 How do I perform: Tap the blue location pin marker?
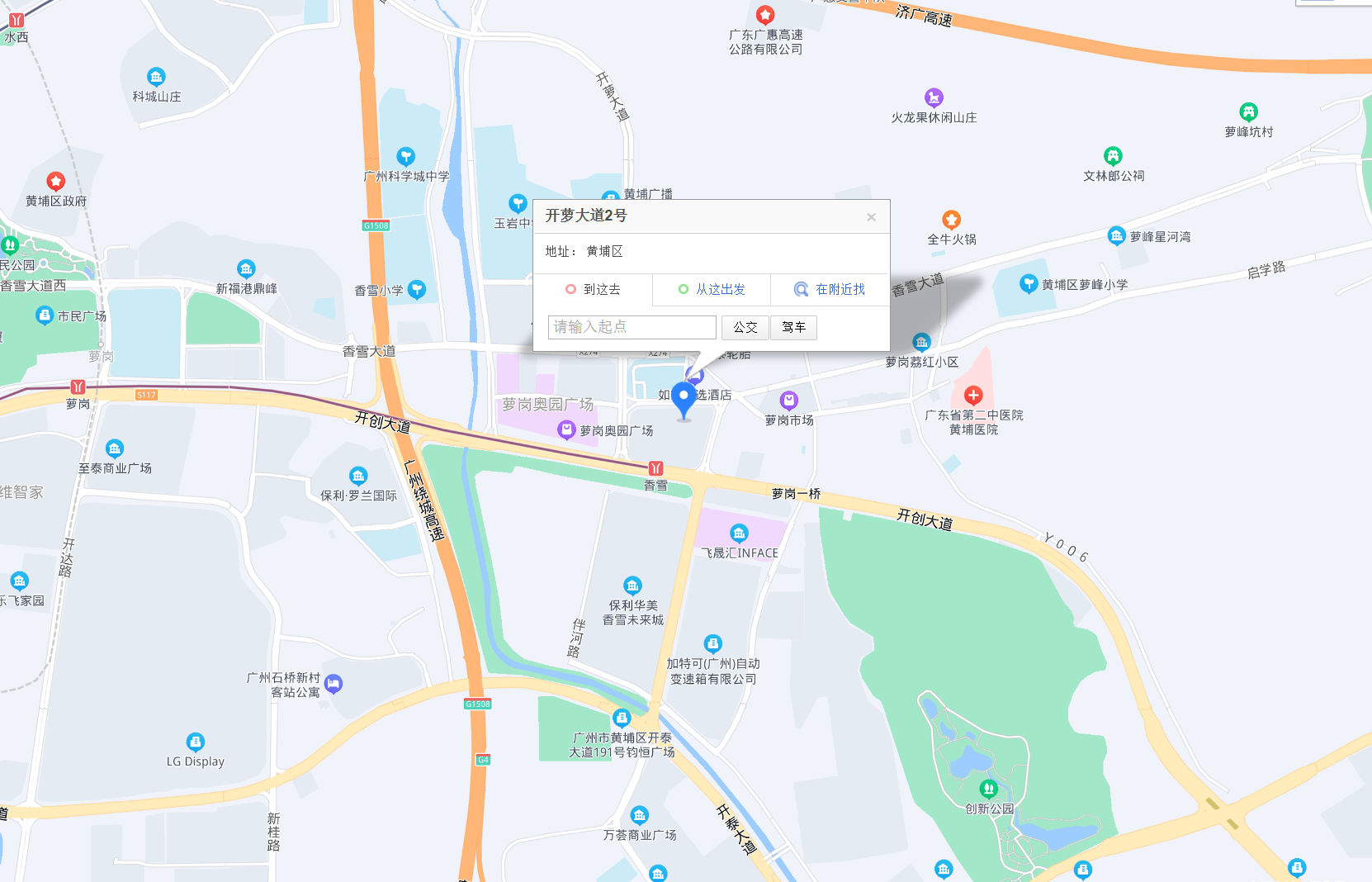coord(684,399)
